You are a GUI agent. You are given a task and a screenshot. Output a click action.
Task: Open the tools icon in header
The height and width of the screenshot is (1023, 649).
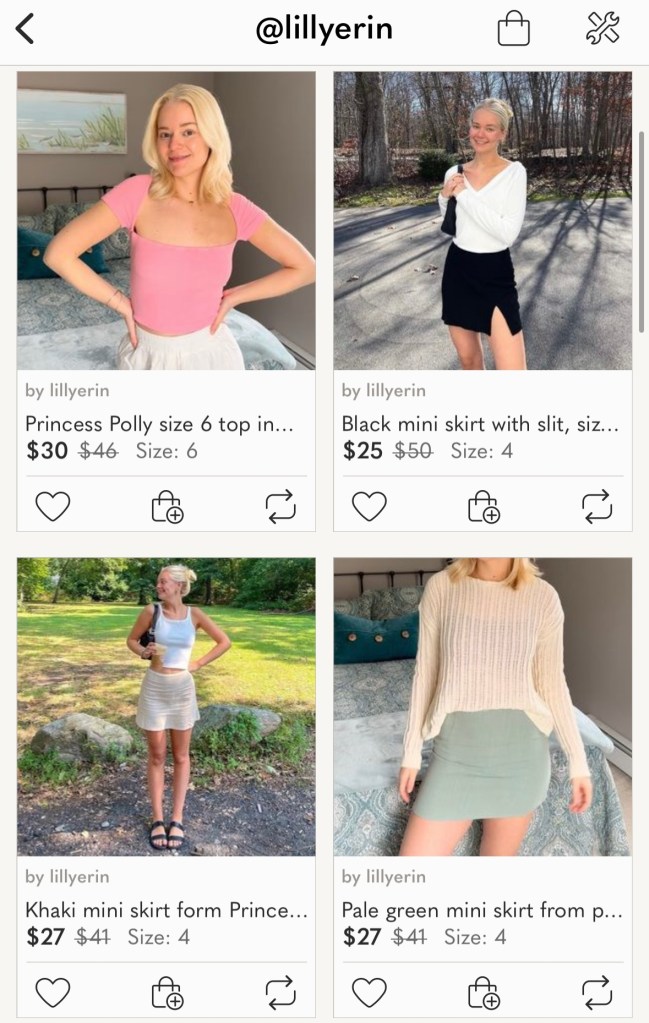(603, 29)
